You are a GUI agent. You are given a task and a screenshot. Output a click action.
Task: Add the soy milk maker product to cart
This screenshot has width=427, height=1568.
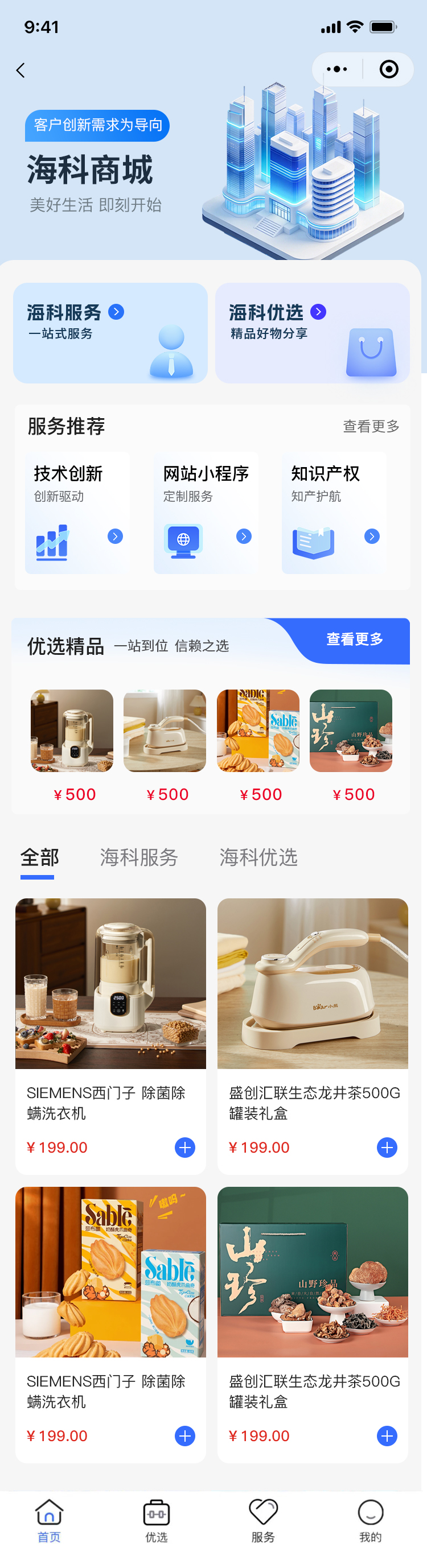click(x=184, y=1148)
